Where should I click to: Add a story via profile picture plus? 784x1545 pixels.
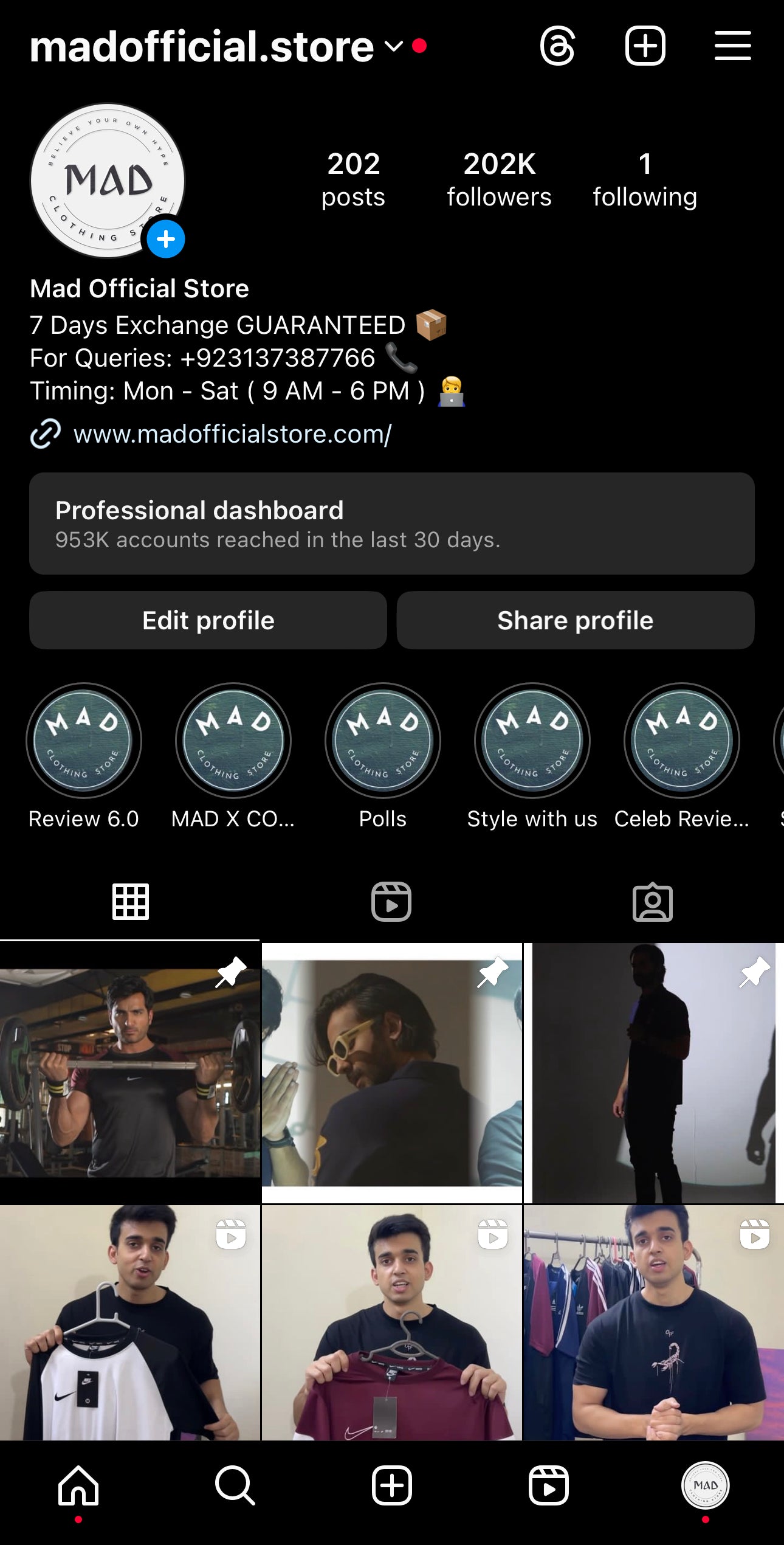coord(165,239)
